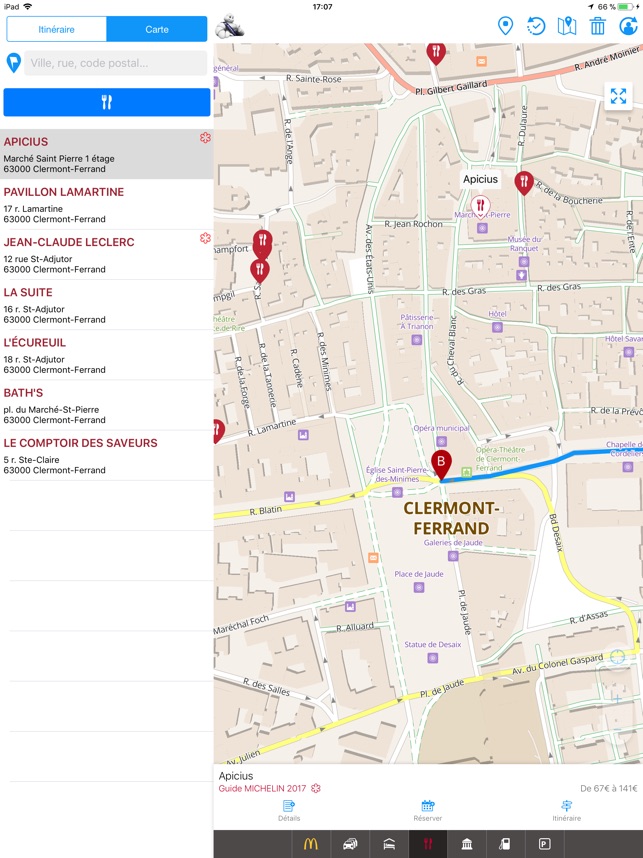Open Détails for Apicius

pos(289,811)
